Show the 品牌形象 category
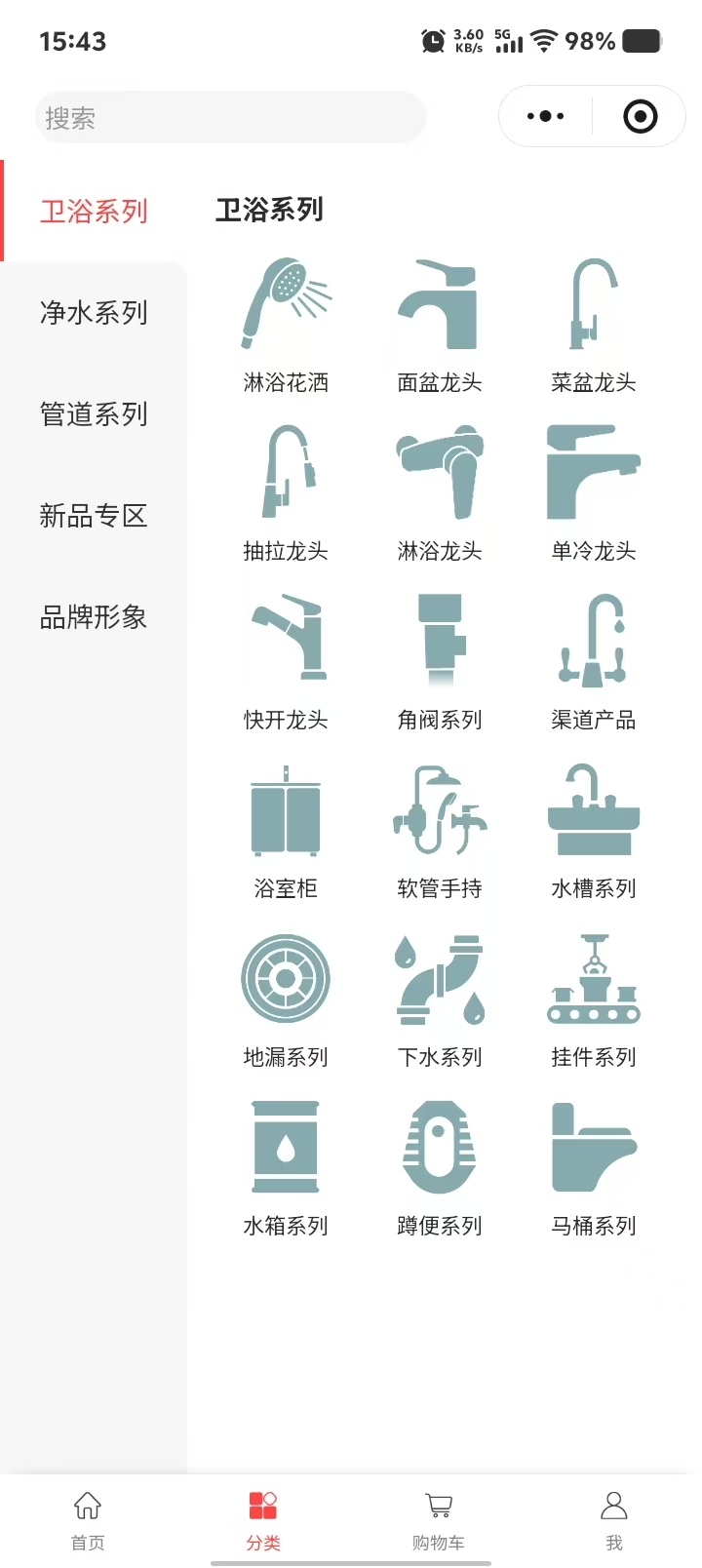The width and height of the screenshot is (702, 1568). (94, 617)
